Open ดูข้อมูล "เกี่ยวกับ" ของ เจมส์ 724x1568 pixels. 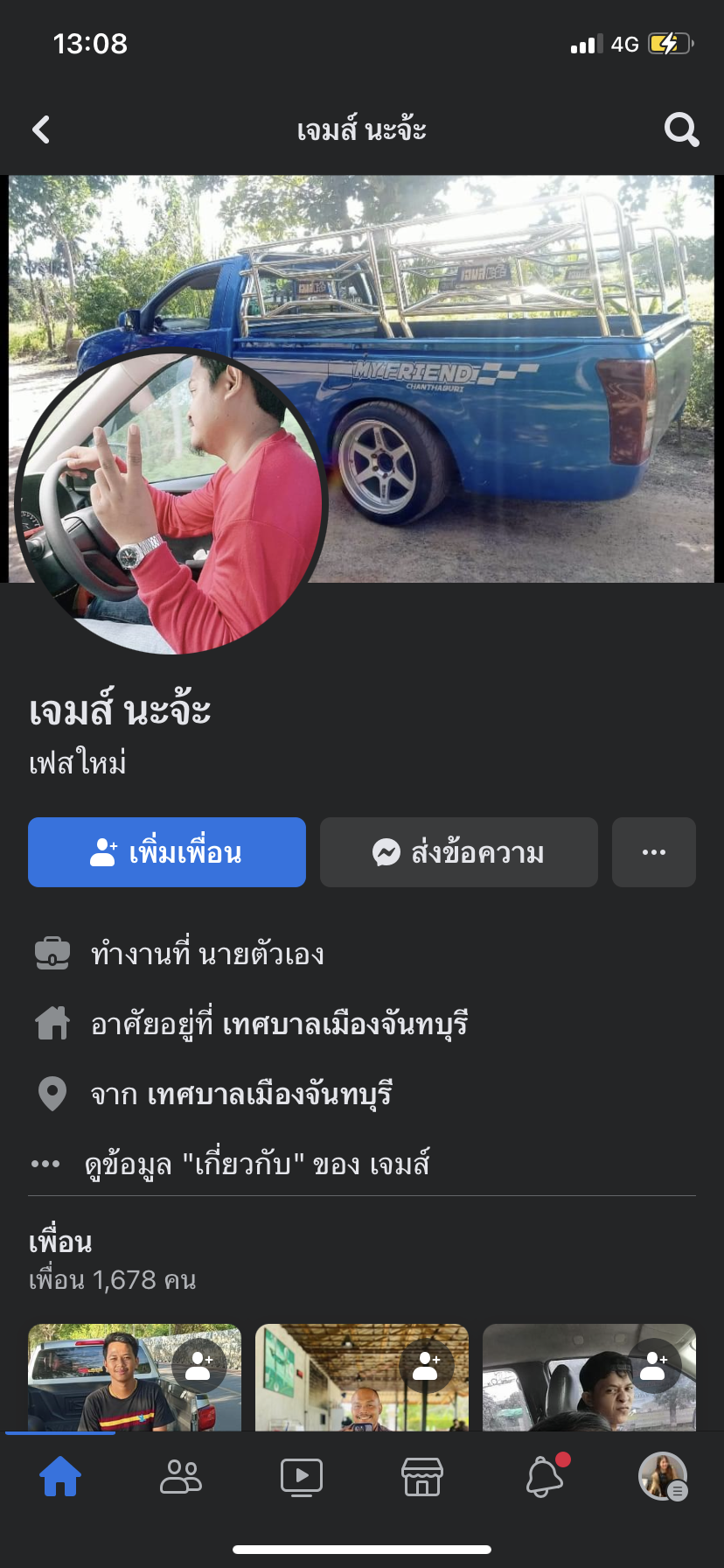255,1164
